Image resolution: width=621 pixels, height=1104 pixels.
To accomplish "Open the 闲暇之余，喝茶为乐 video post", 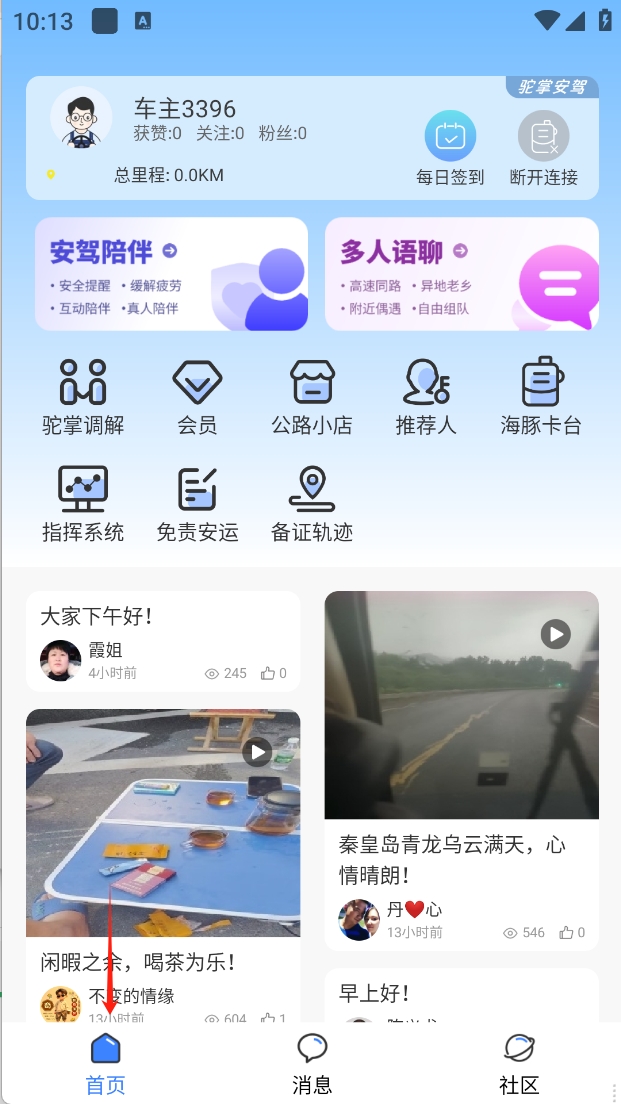I will tap(163, 822).
